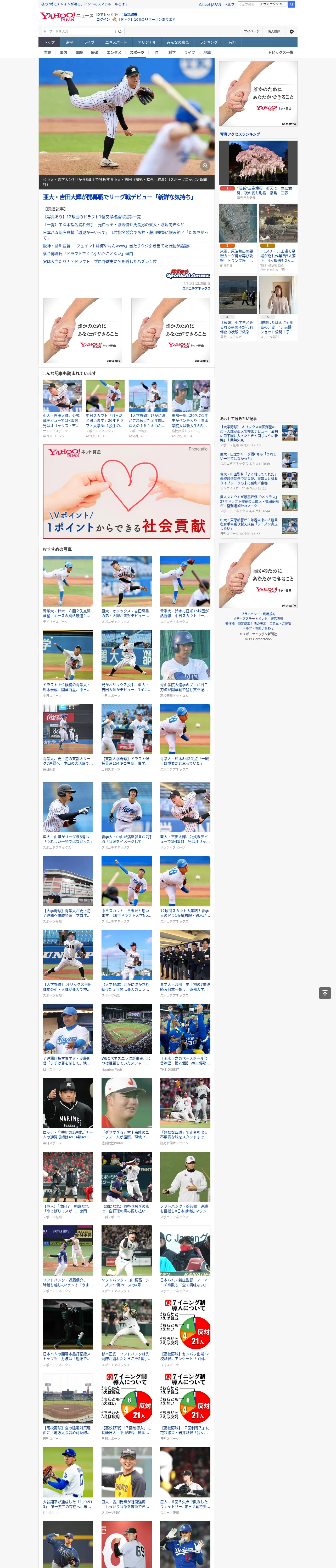Open related article 落合博満氏「ドラフトでくじ引いたことない」理由
Screen dimensions: 336x1568
coord(88,254)
